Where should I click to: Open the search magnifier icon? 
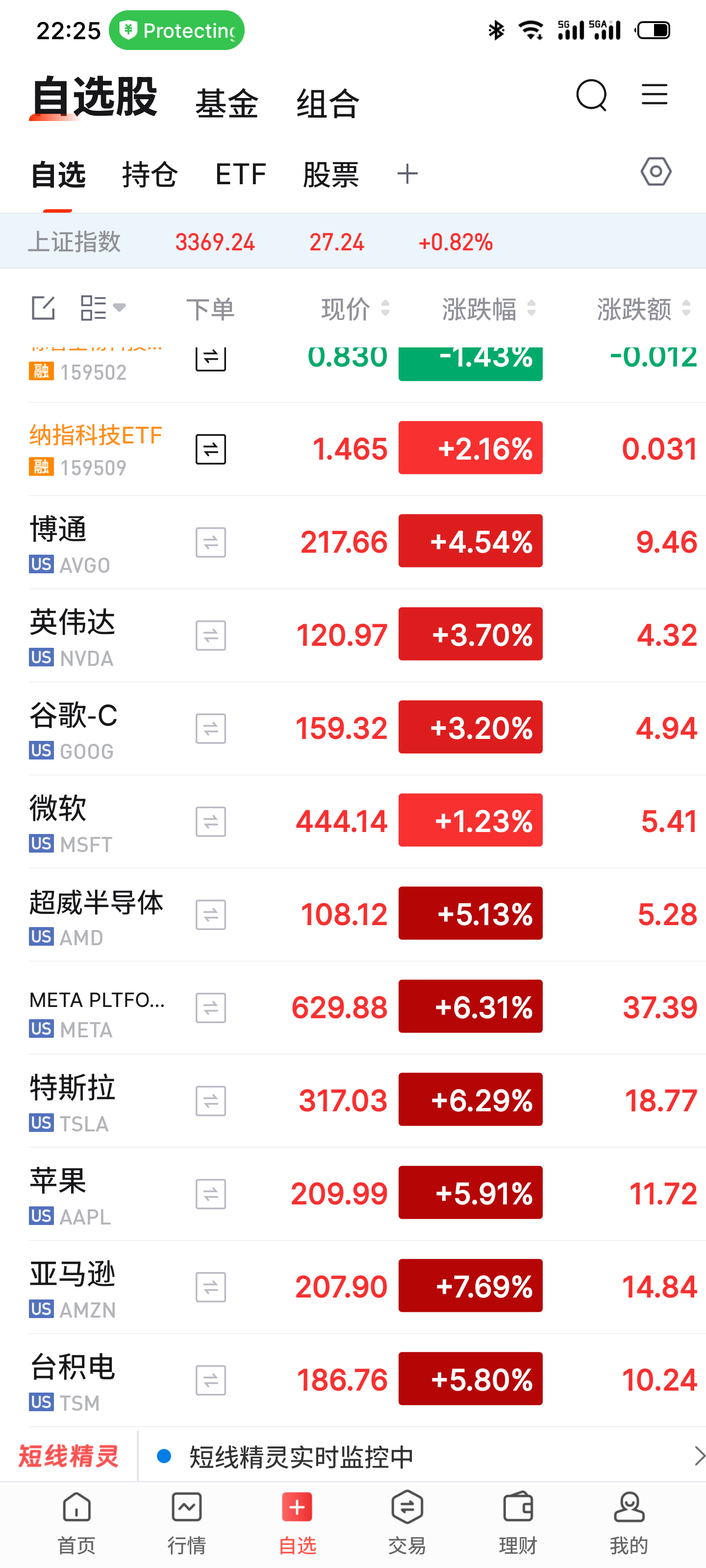[x=591, y=96]
